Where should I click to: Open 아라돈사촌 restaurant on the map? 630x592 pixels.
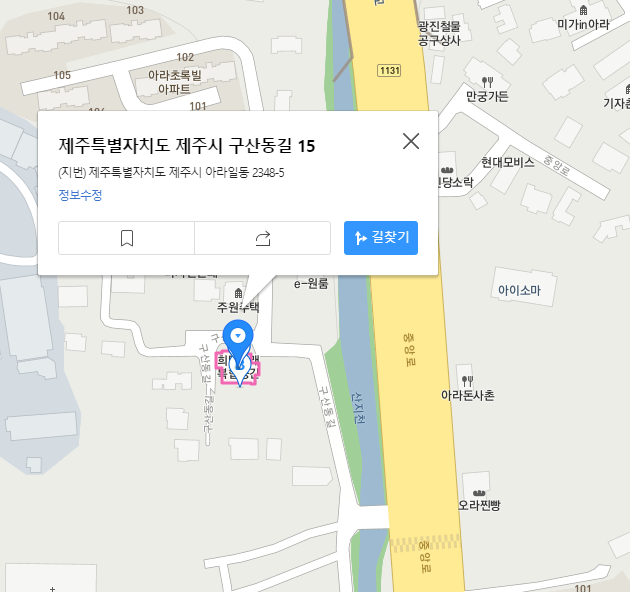point(467,381)
